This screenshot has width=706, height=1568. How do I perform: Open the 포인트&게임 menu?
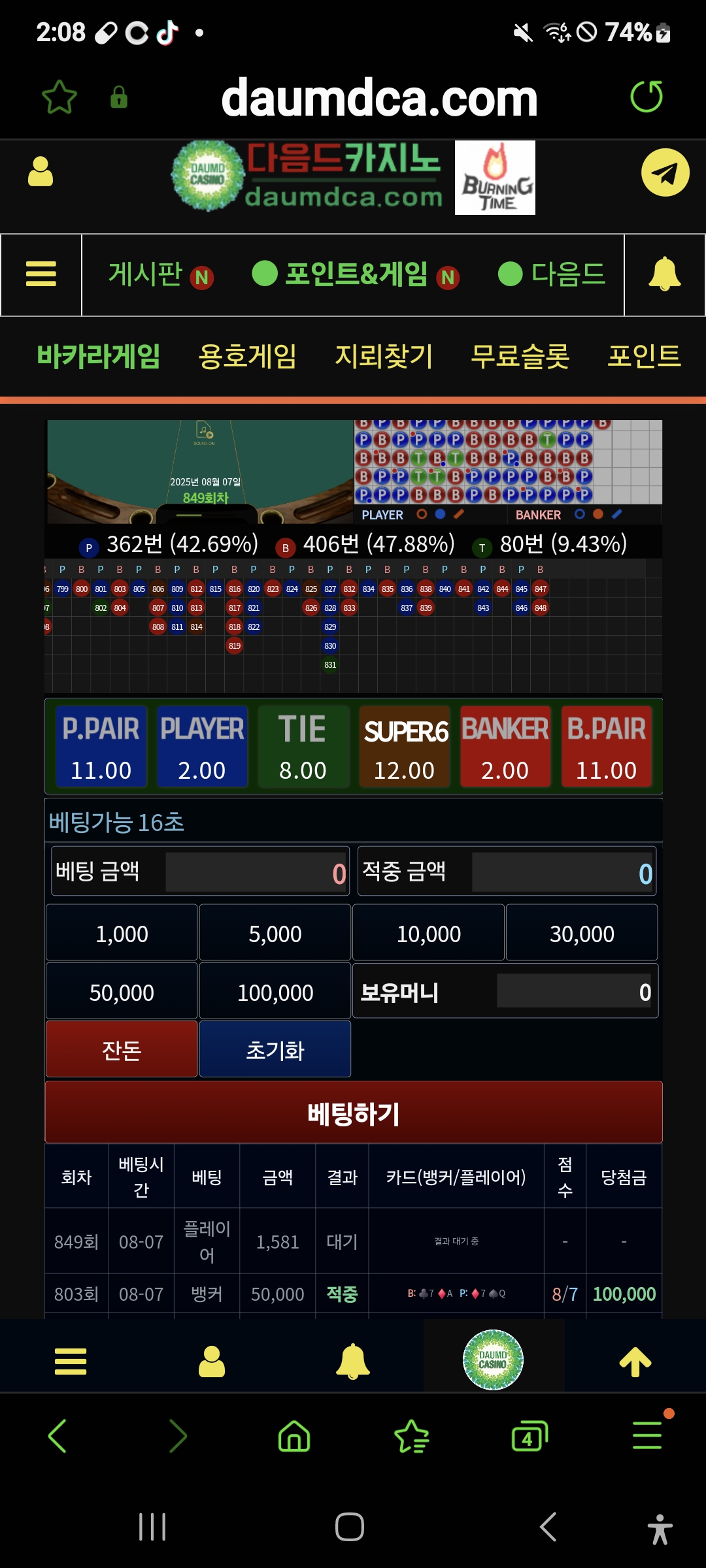pos(356,275)
